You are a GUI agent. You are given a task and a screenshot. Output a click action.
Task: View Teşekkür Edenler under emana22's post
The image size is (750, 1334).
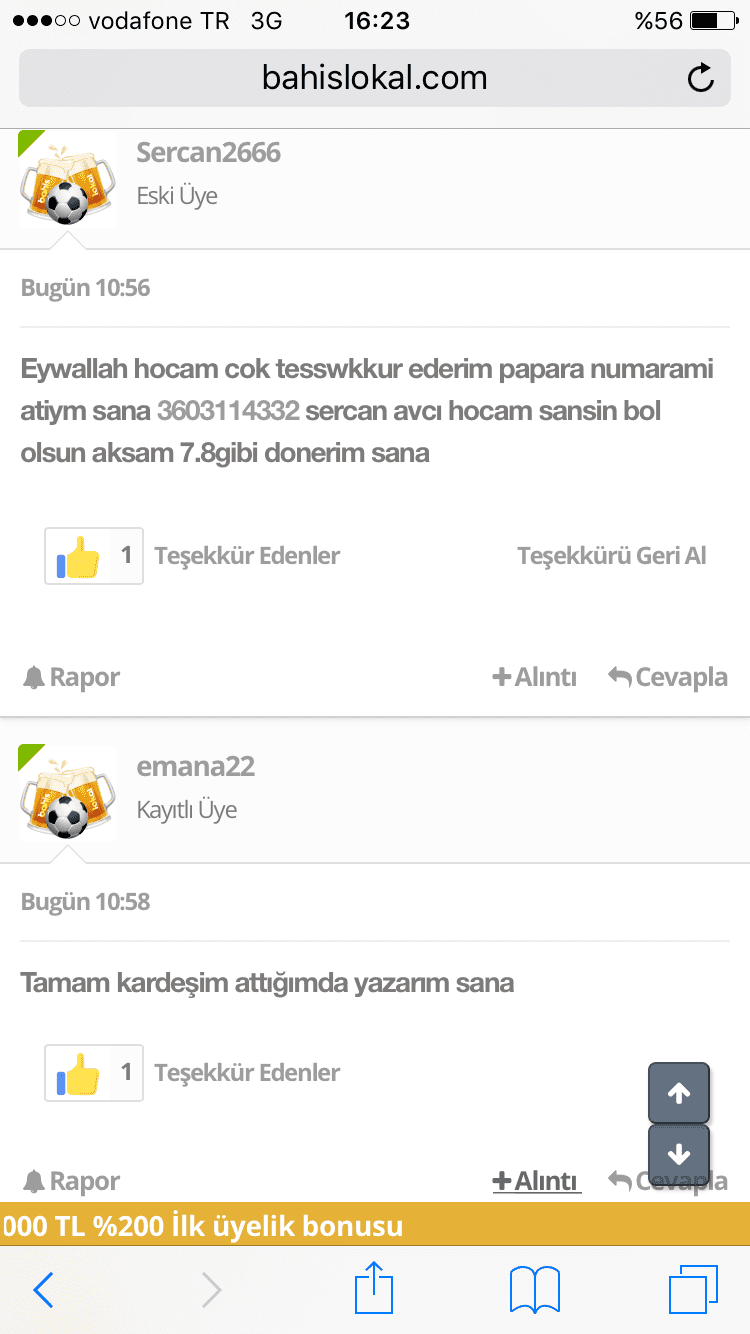(x=247, y=1072)
